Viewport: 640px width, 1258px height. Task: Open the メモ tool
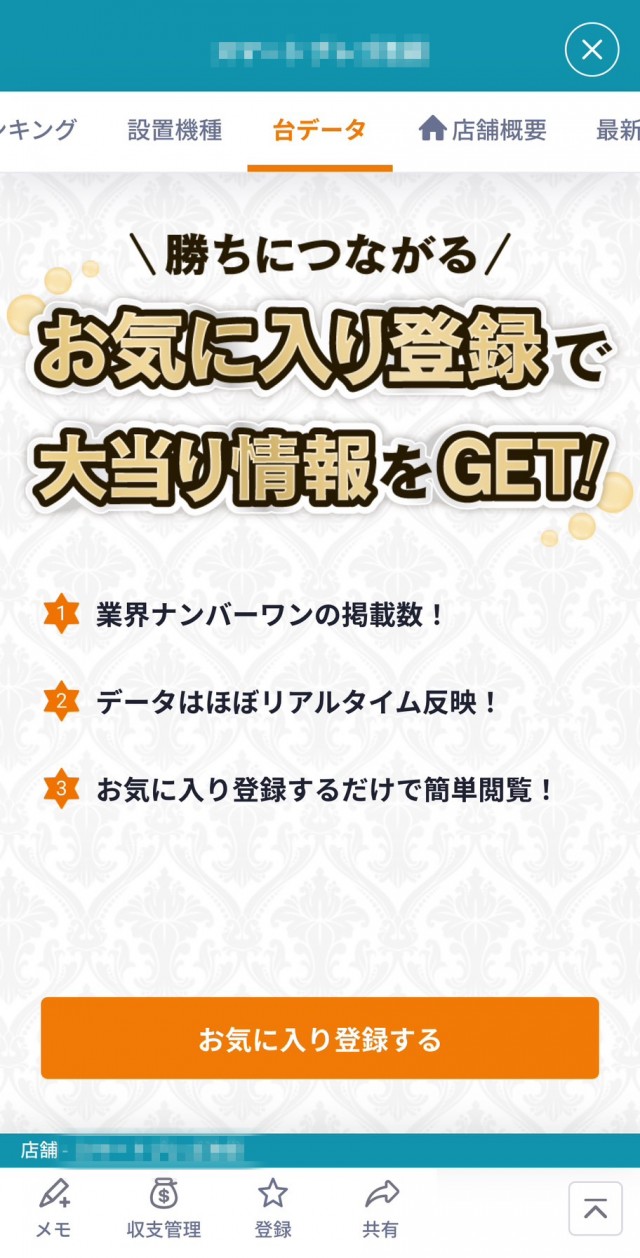tap(54, 1208)
